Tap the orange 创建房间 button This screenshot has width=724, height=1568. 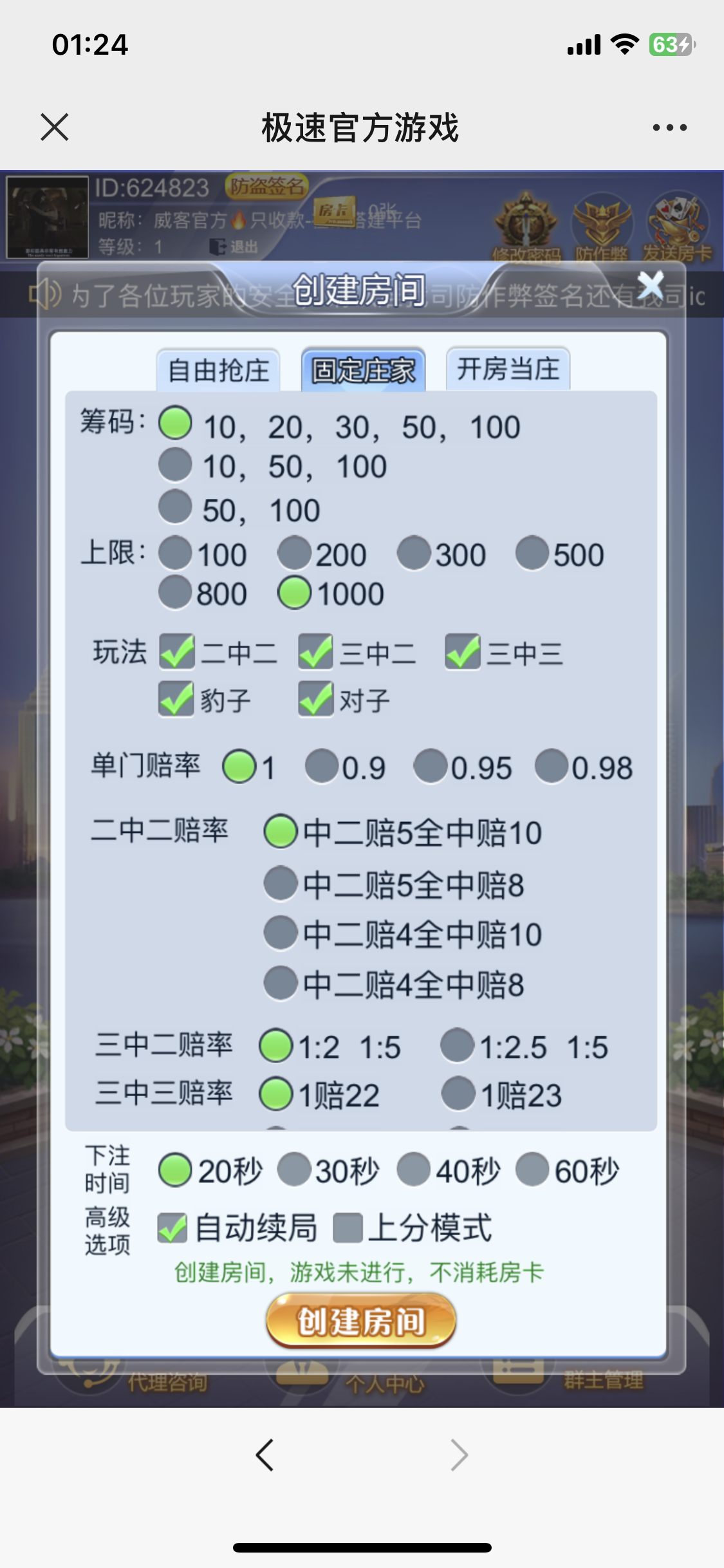[361, 1321]
